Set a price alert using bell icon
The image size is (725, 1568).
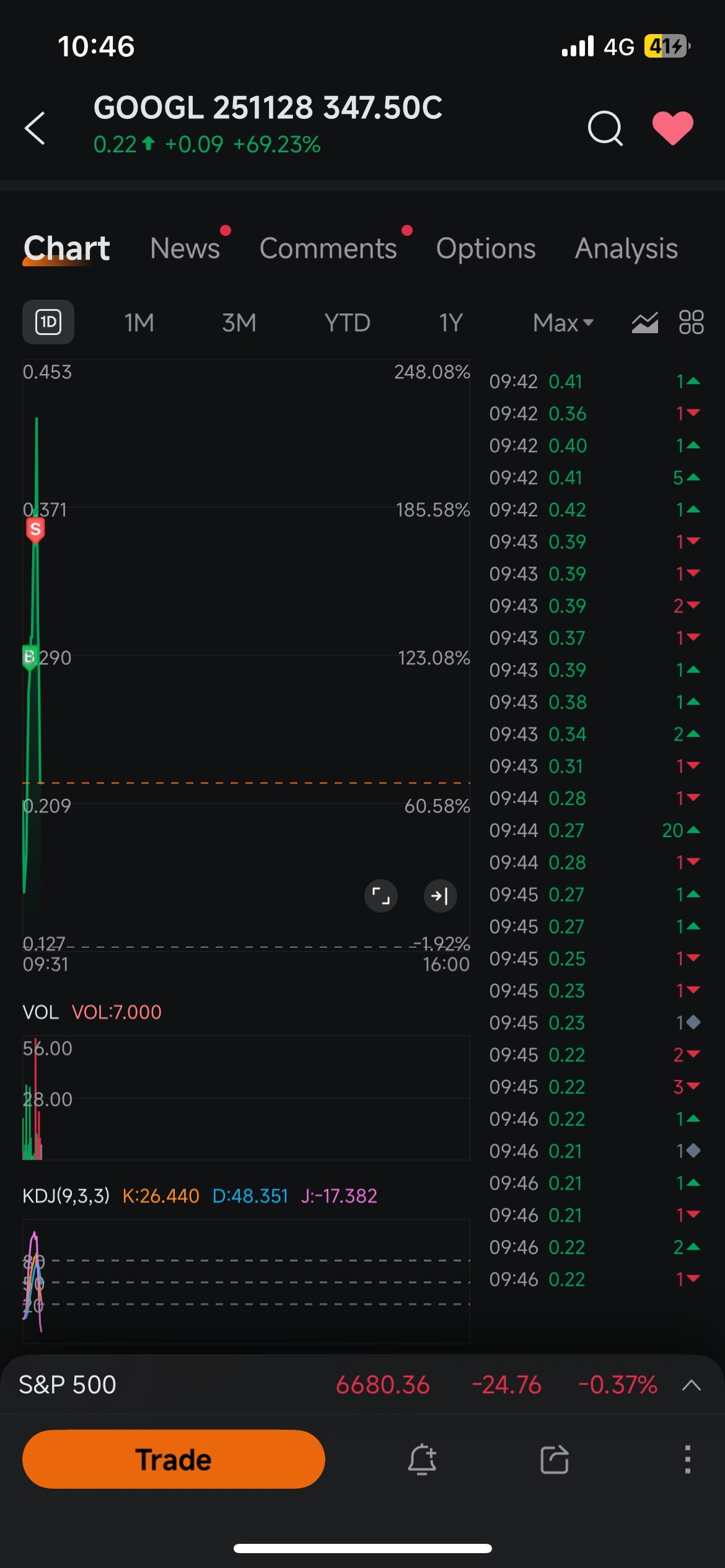tap(423, 1460)
